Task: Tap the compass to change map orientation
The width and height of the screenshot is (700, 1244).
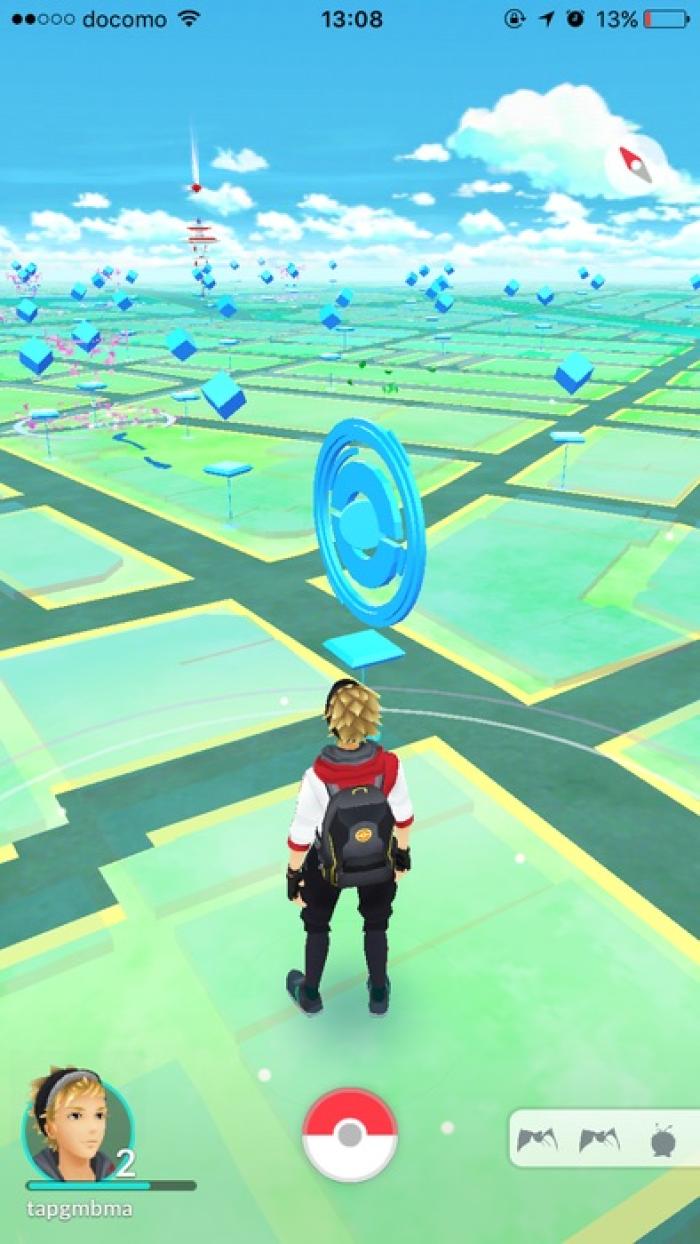Action: coord(636,165)
